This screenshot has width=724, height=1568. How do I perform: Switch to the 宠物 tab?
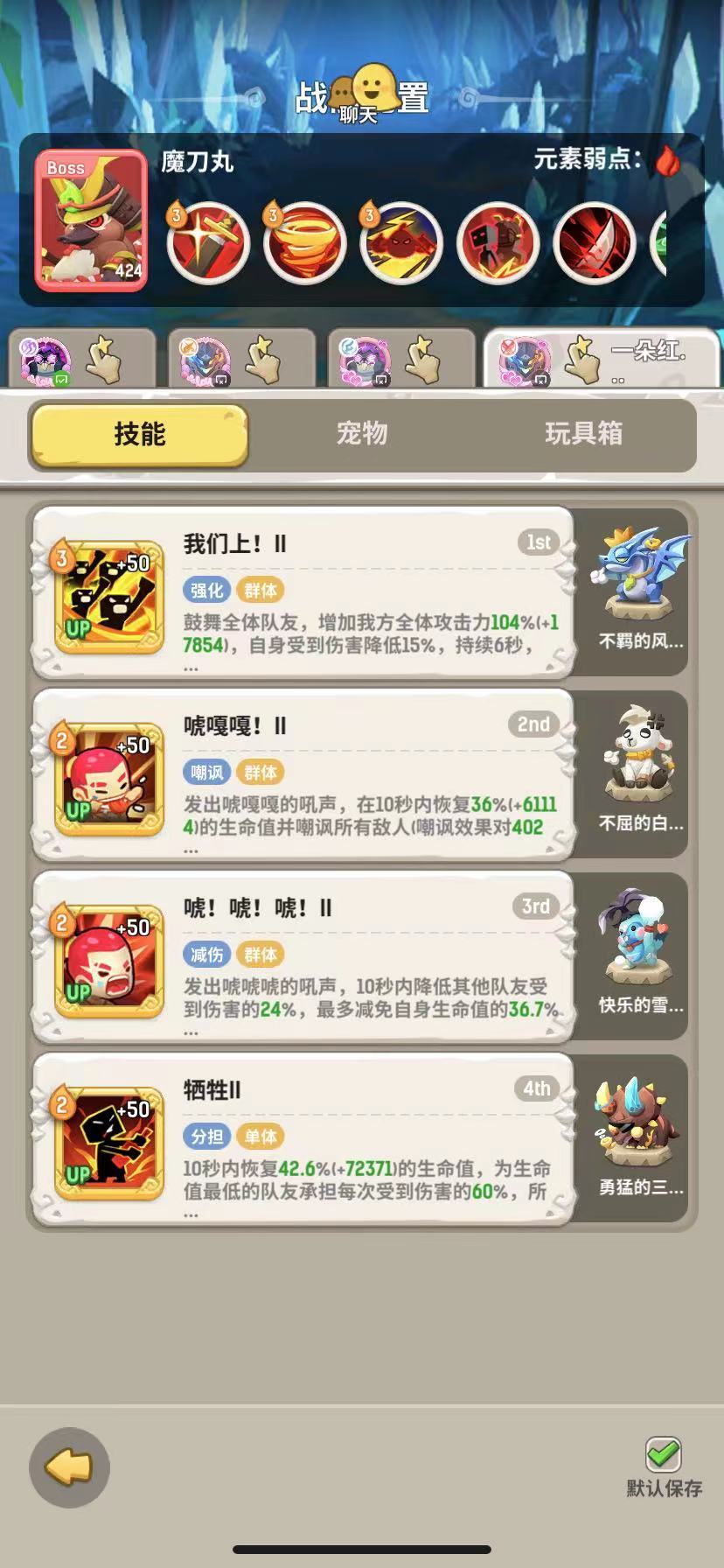coord(362,435)
